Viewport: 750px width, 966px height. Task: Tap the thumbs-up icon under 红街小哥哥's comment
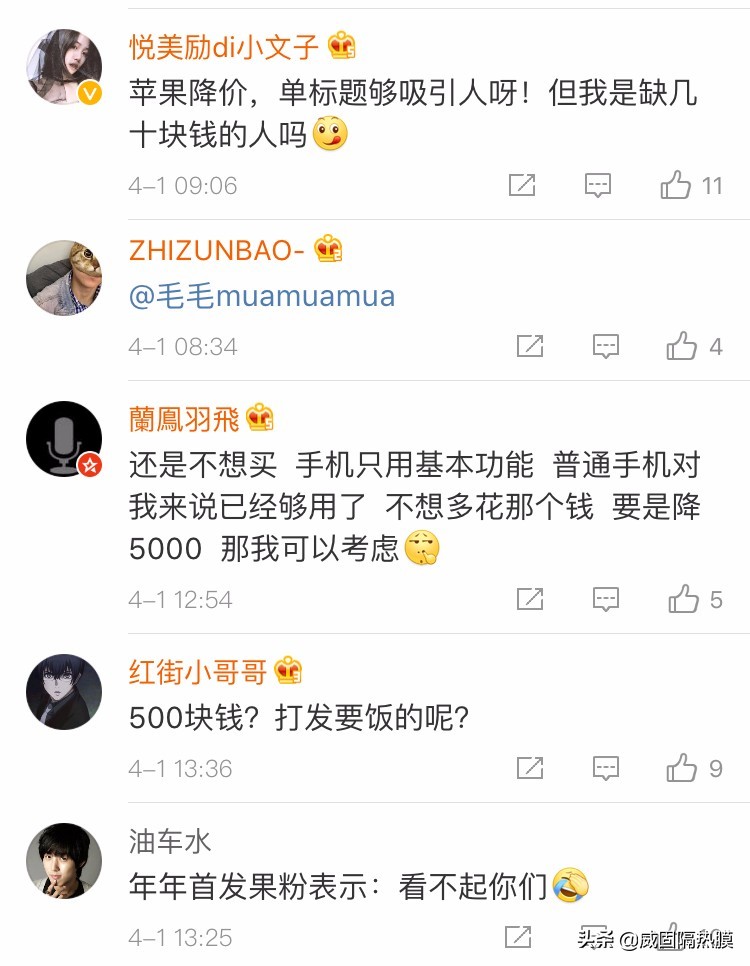click(682, 768)
